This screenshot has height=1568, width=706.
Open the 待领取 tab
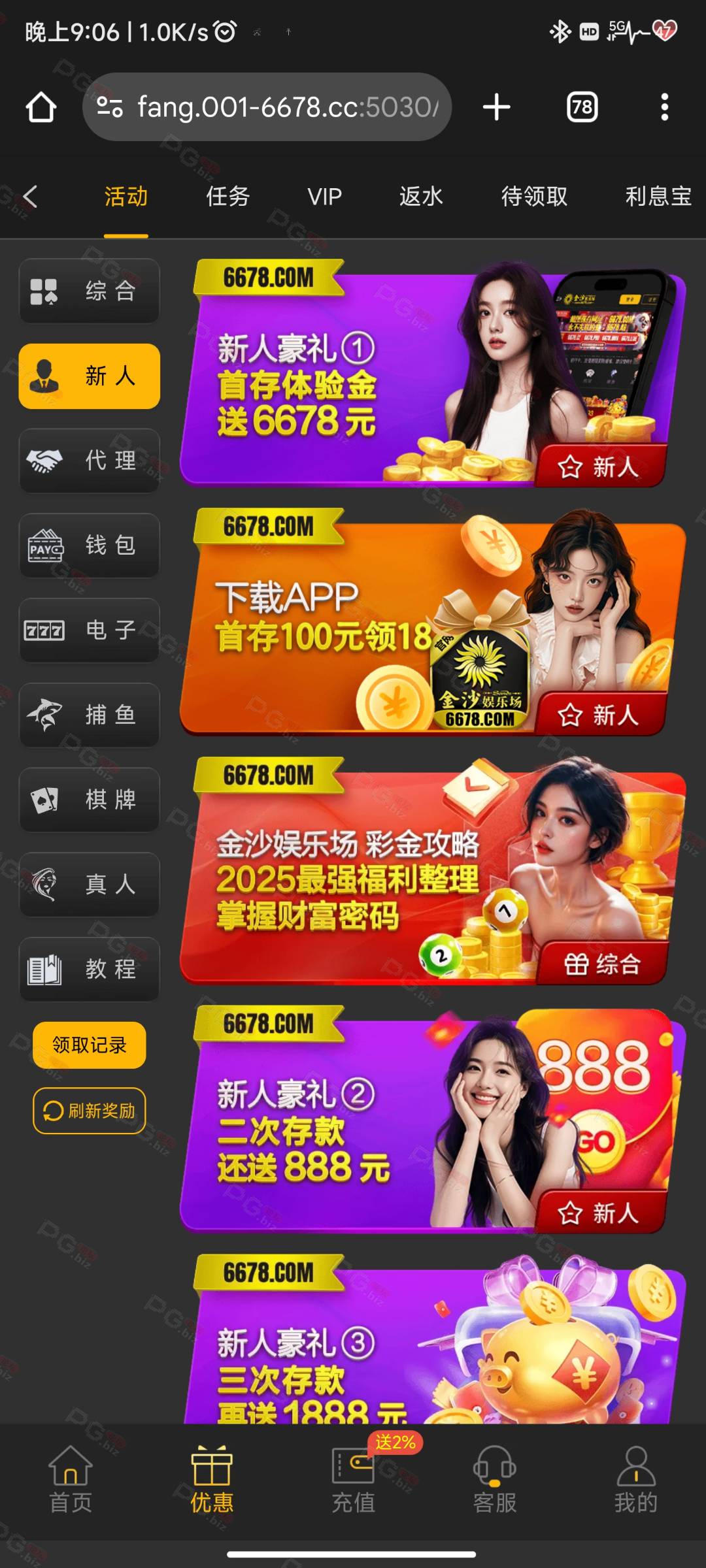(534, 196)
